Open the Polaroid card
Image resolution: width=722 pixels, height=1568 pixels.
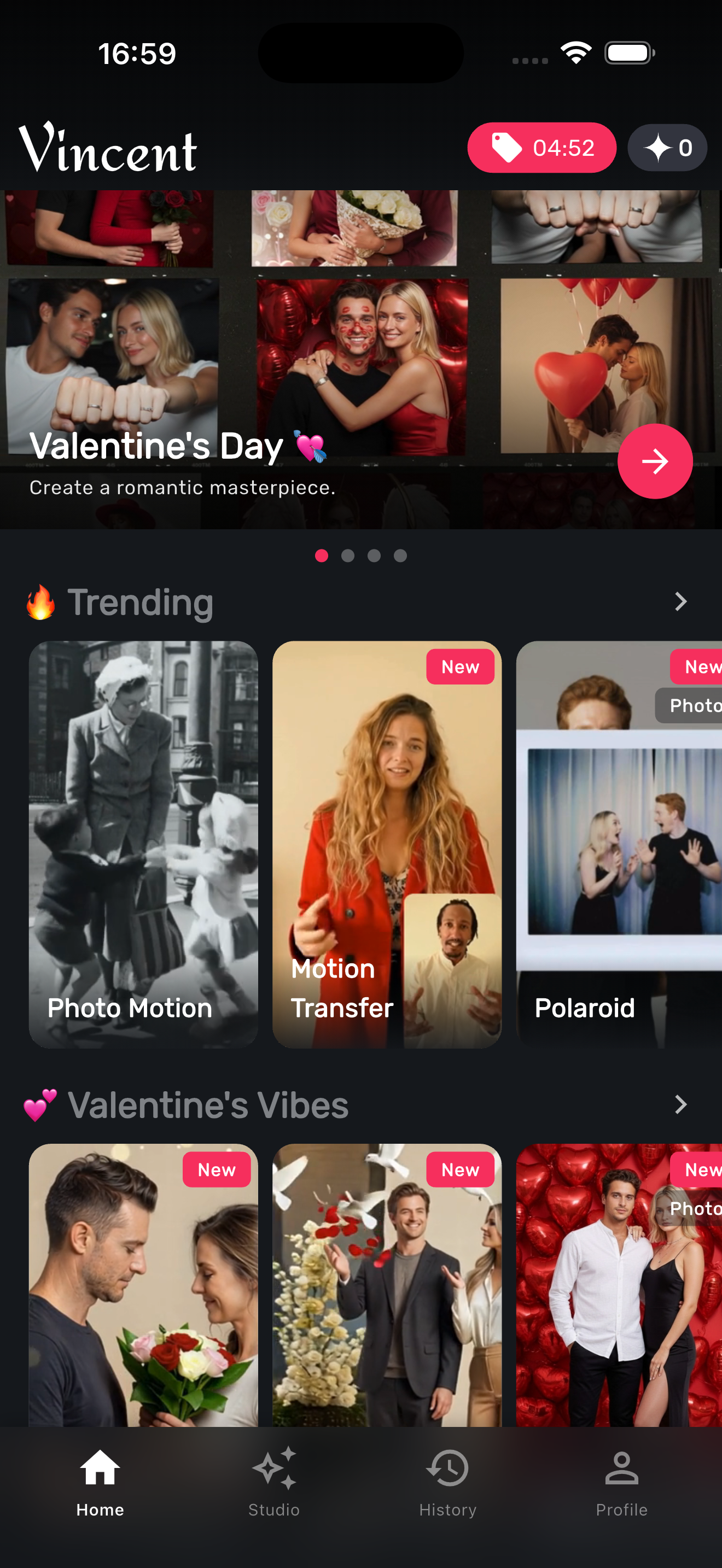[x=619, y=844]
